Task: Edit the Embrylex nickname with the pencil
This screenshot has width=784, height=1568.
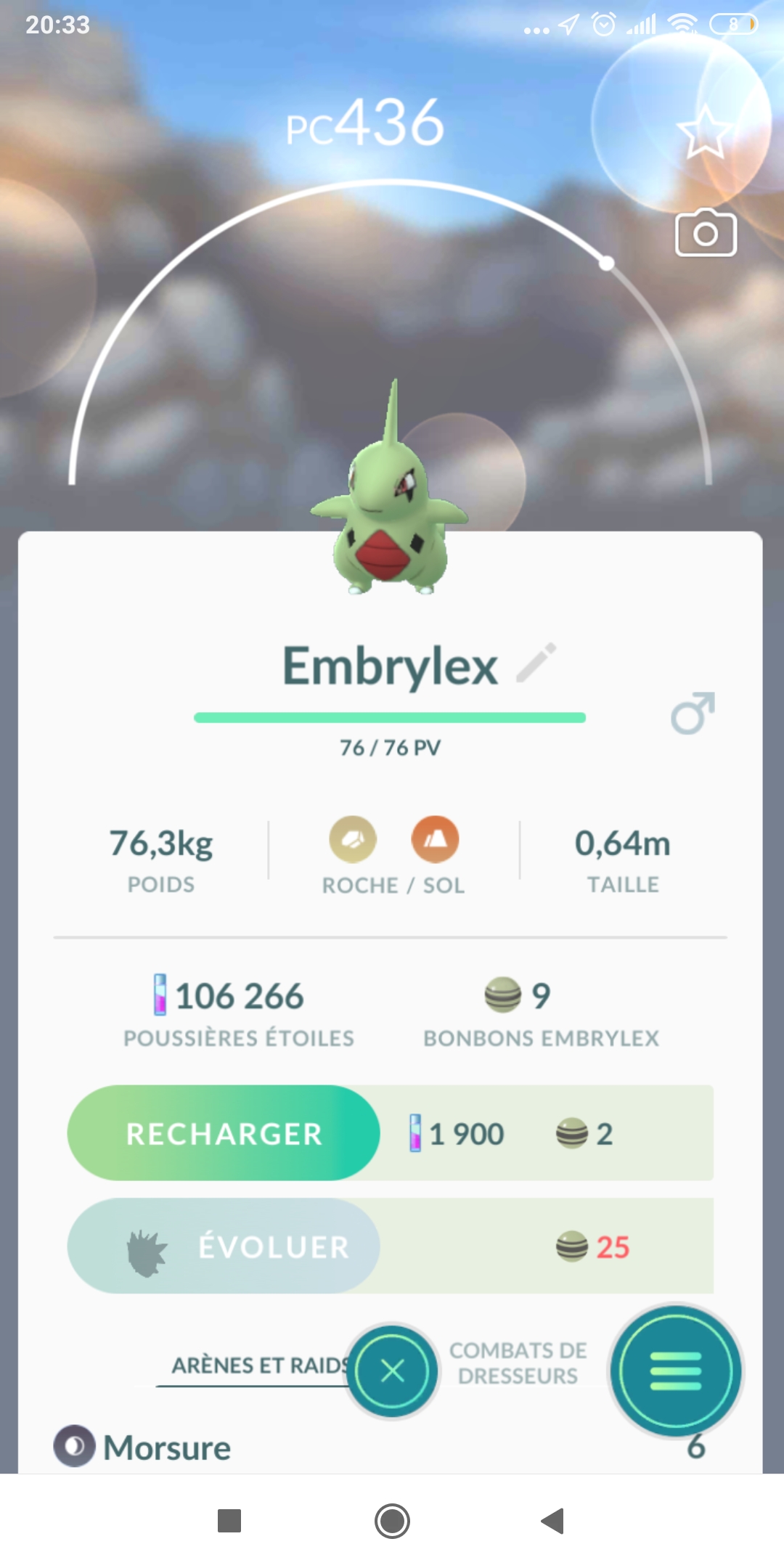Action: click(x=536, y=663)
